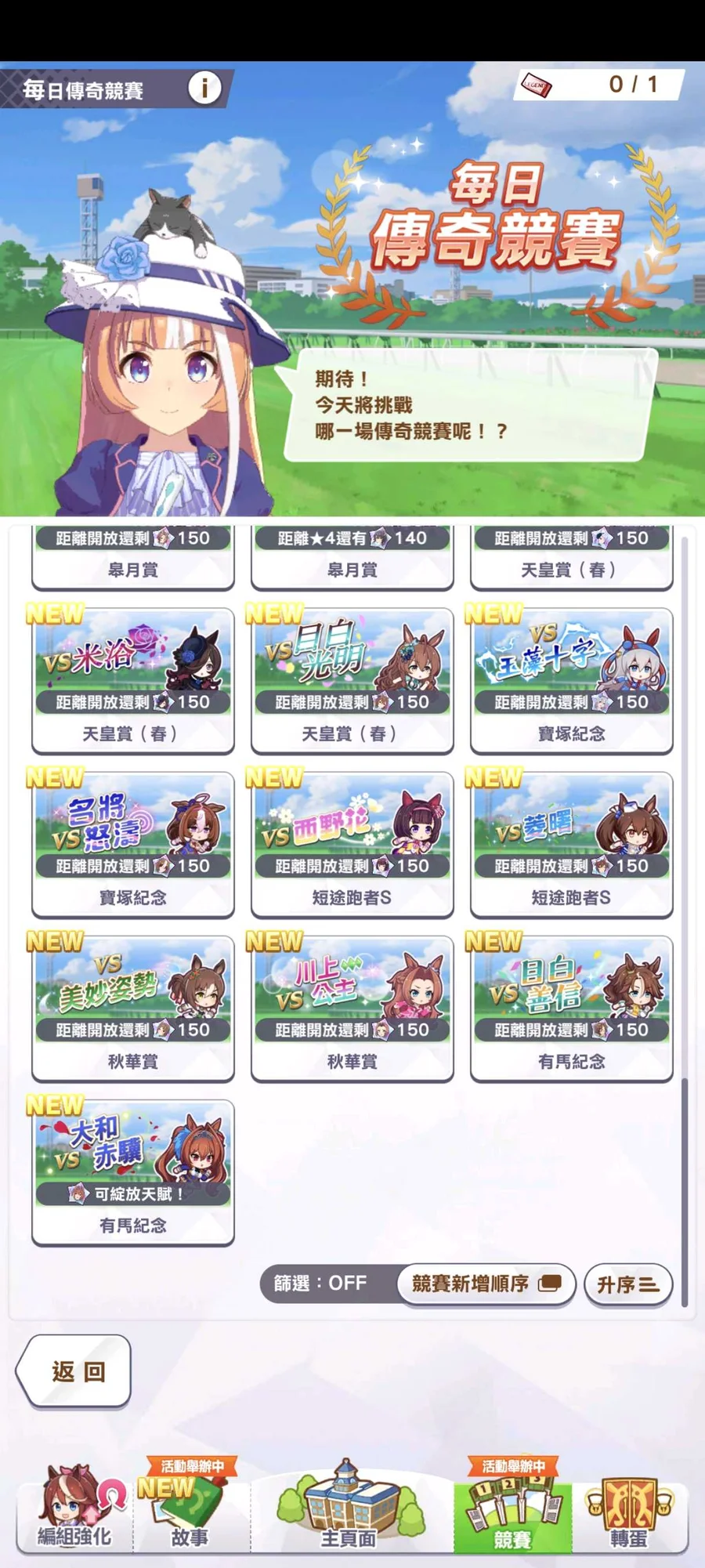Open the VS米浴 天皇賞（春） race card
The height and width of the screenshot is (1568, 705).
click(x=133, y=680)
